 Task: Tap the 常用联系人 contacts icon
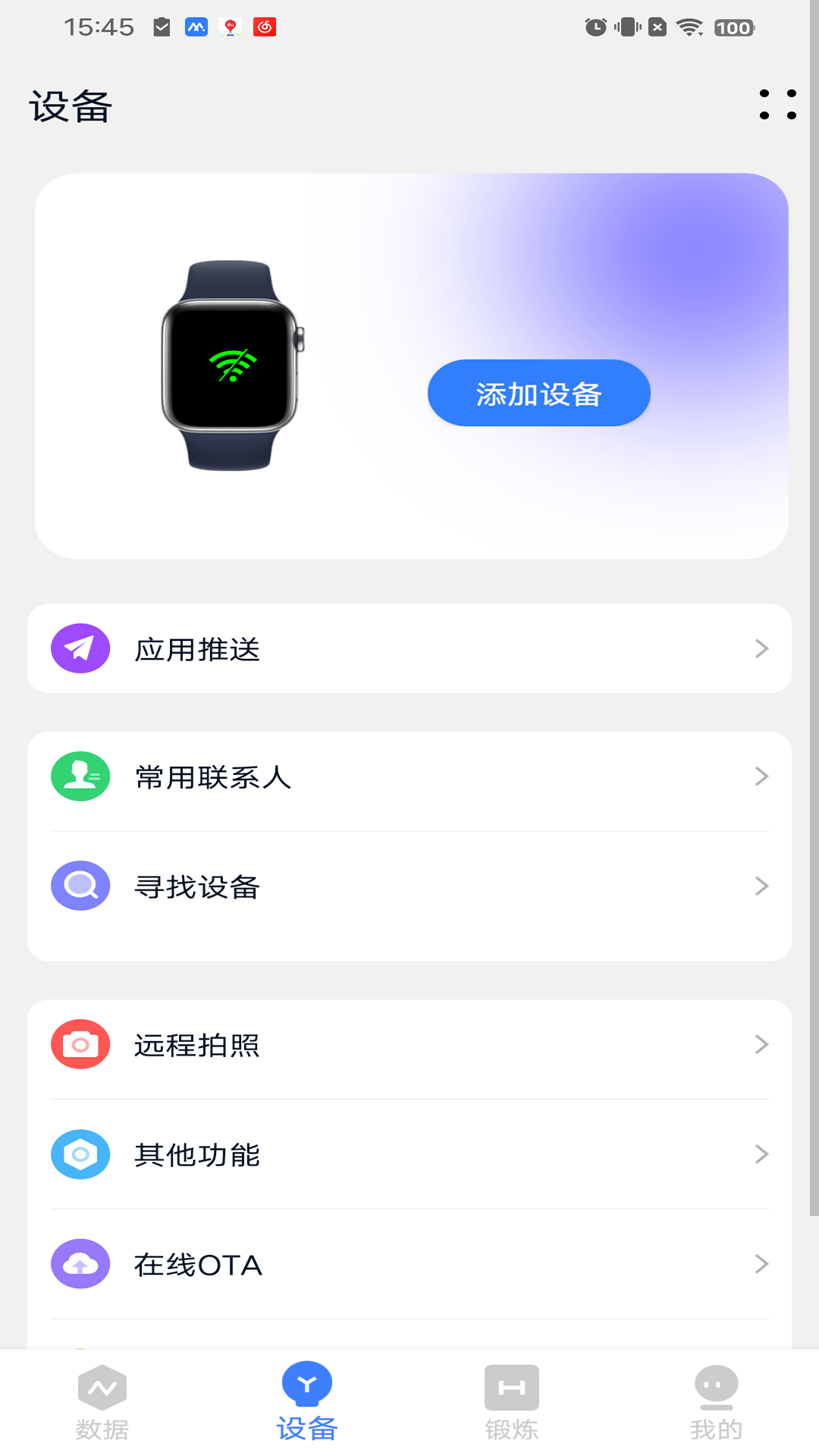point(80,776)
